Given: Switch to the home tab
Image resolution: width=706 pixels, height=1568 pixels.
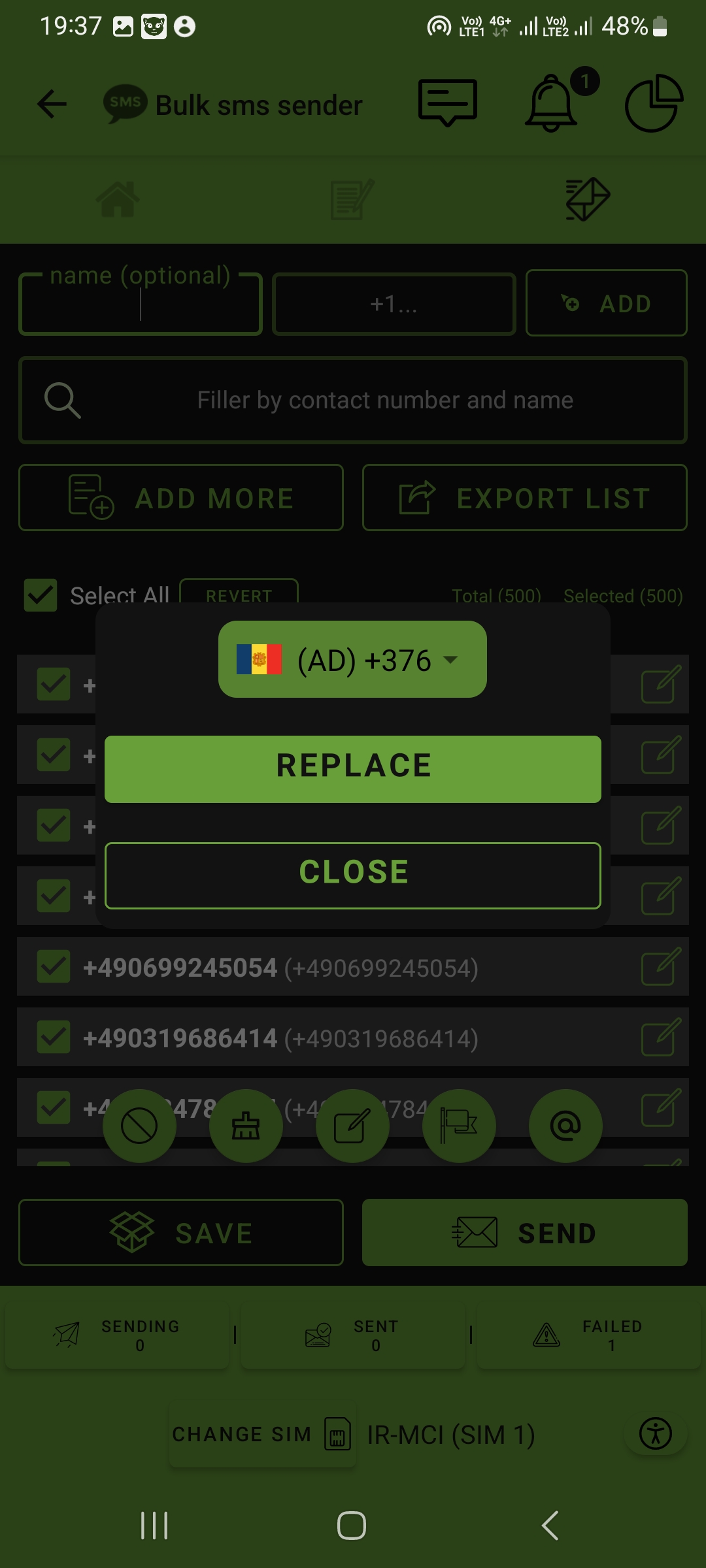Looking at the screenshot, I should [x=118, y=199].
